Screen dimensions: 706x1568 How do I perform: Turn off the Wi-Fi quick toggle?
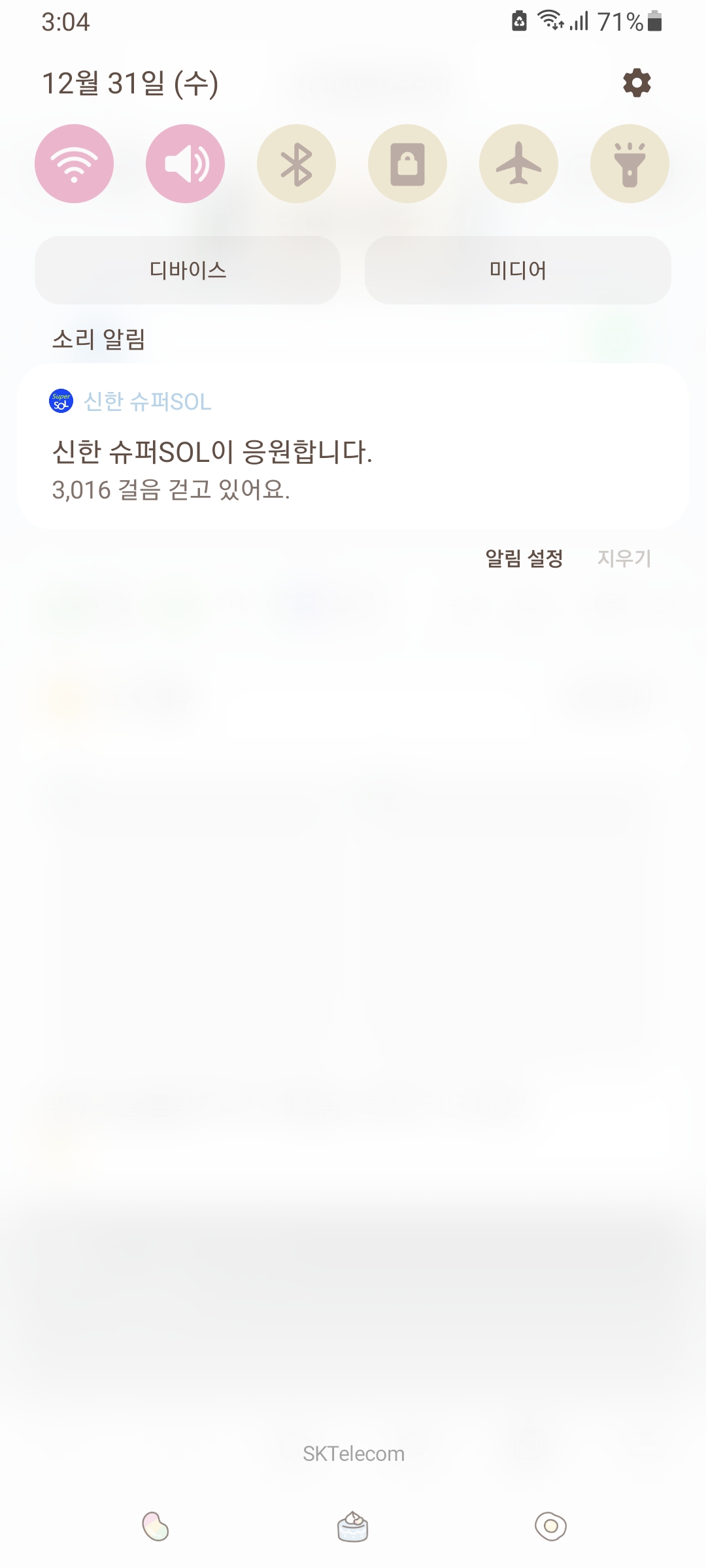click(x=74, y=163)
